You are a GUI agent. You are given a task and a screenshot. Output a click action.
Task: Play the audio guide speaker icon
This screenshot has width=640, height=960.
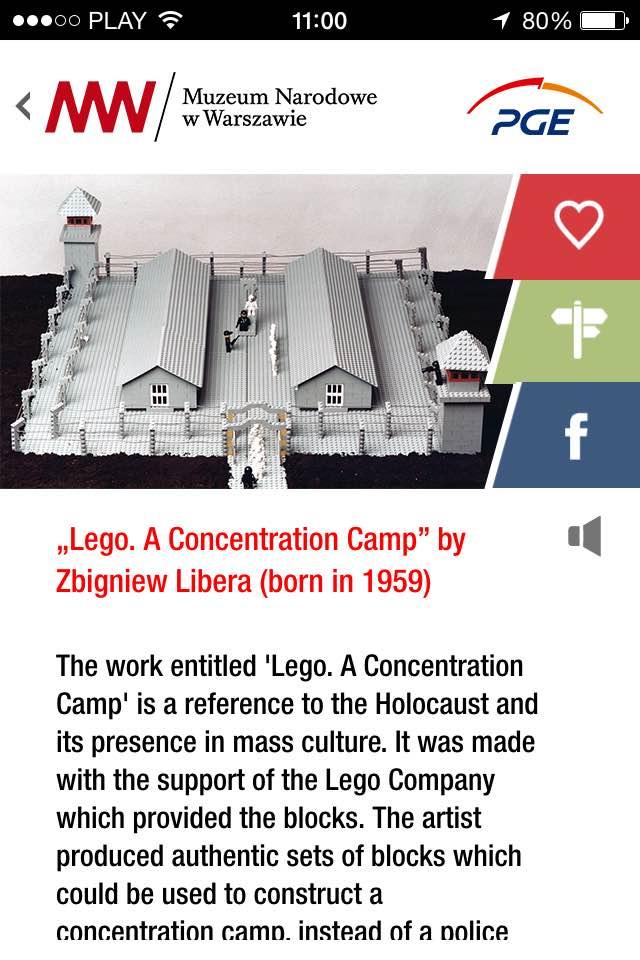[585, 536]
